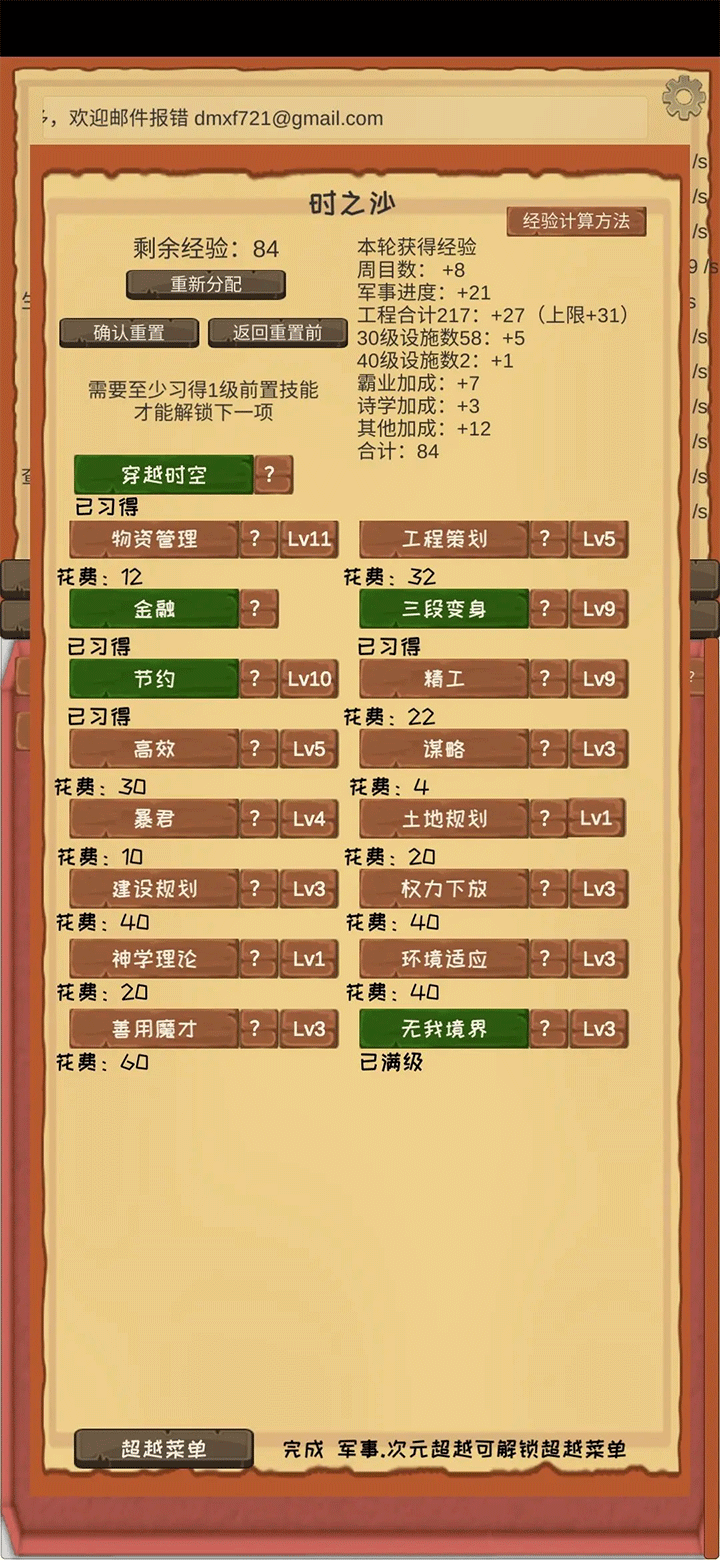Open the 超越菜单 button
Image resolution: width=720 pixels, height=1560 pixels.
[164, 1449]
